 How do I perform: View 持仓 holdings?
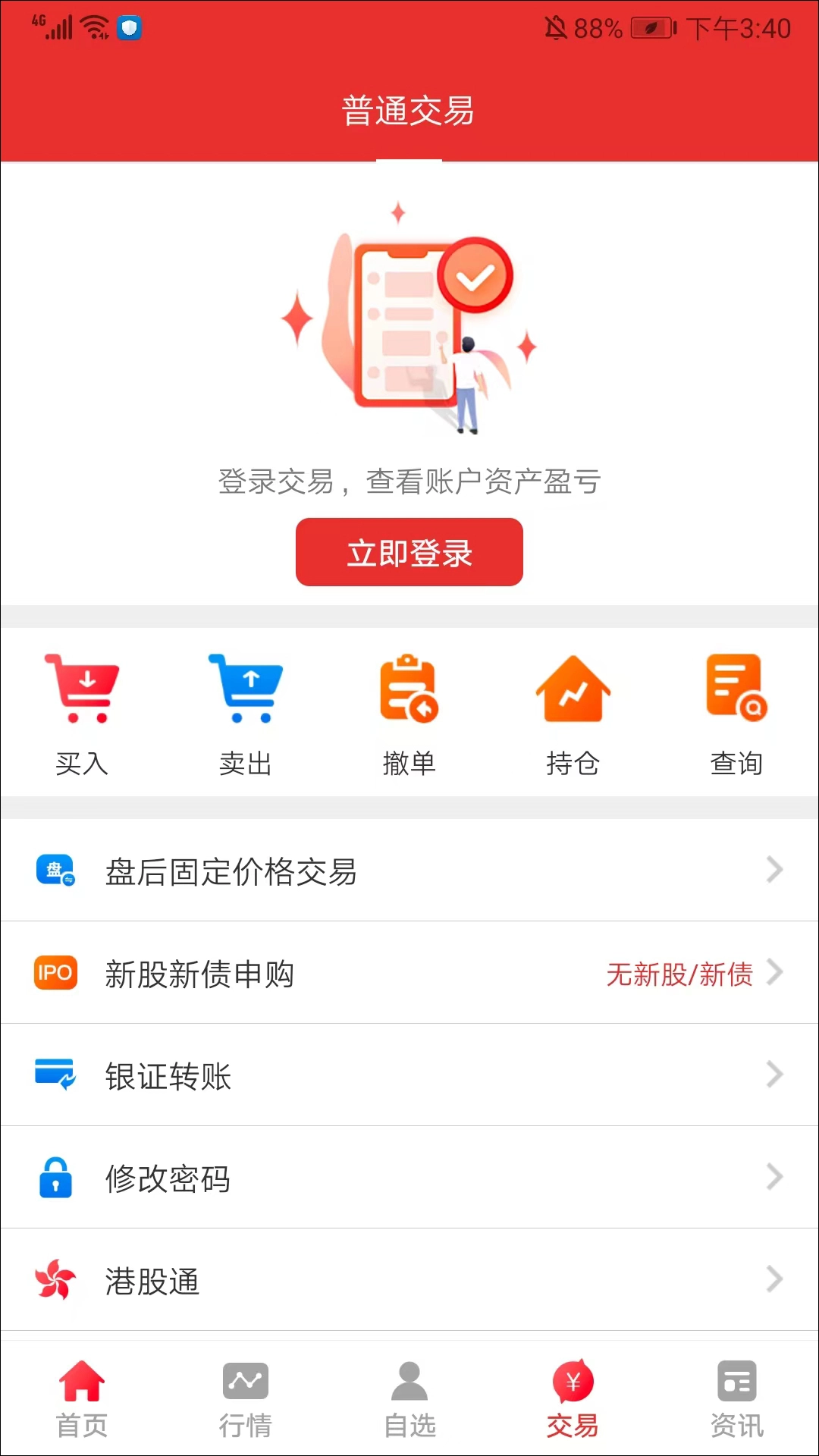click(573, 713)
